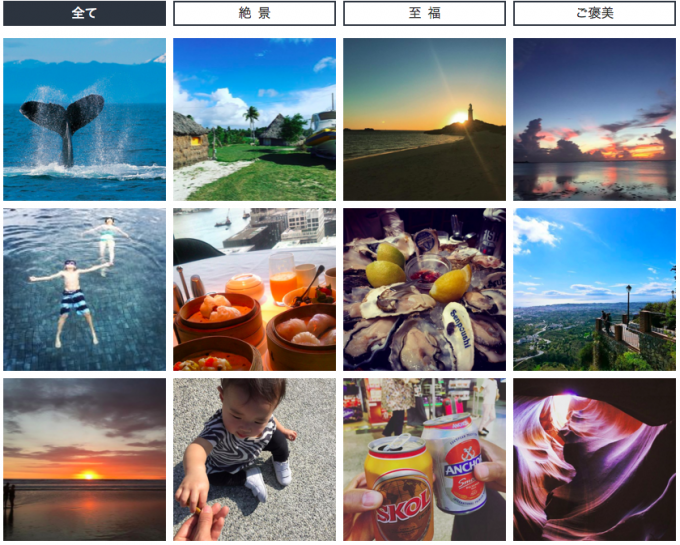View the hilltop city view photo

click(x=594, y=289)
